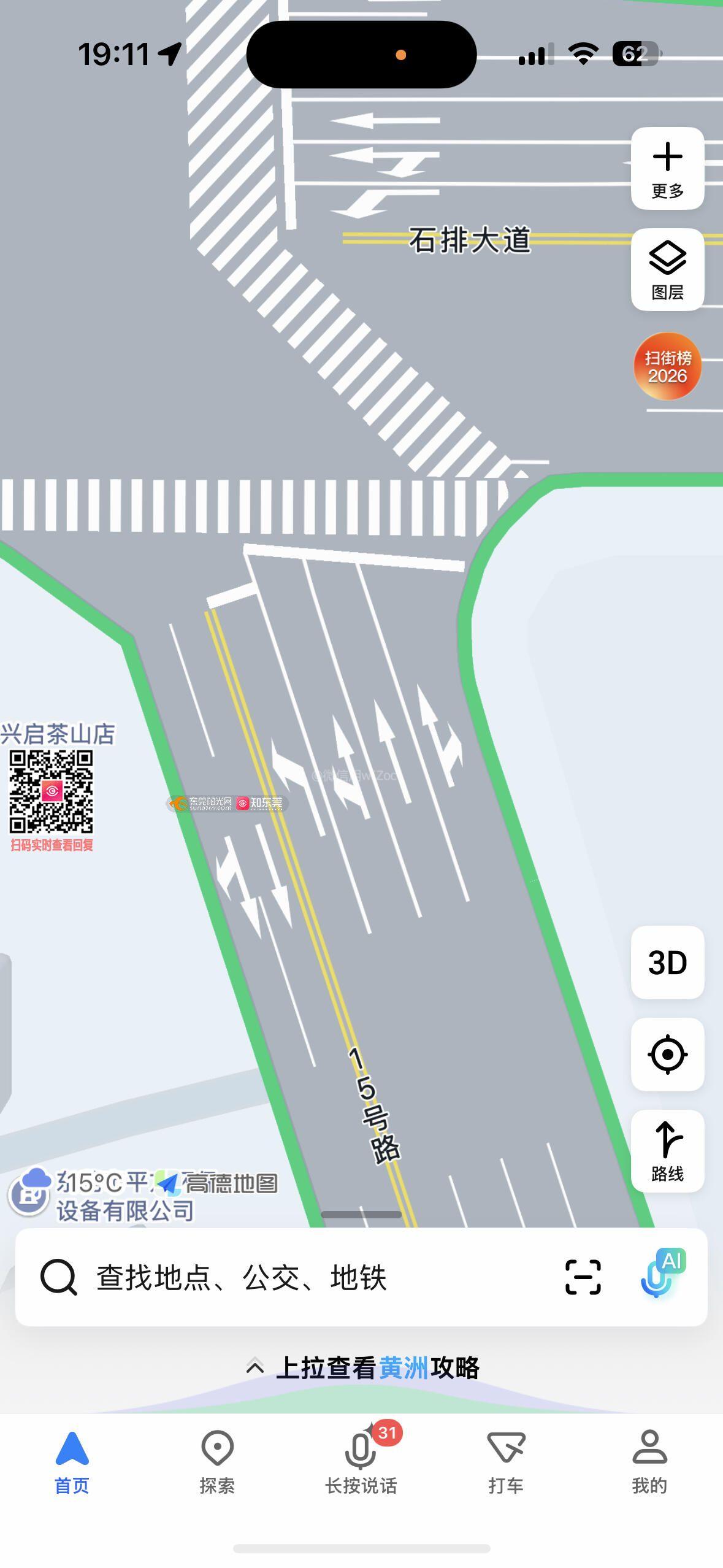Expand the 上拉查看黄洲攻略 panel
The height and width of the screenshot is (1568, 723).
tap(362, 1368)
